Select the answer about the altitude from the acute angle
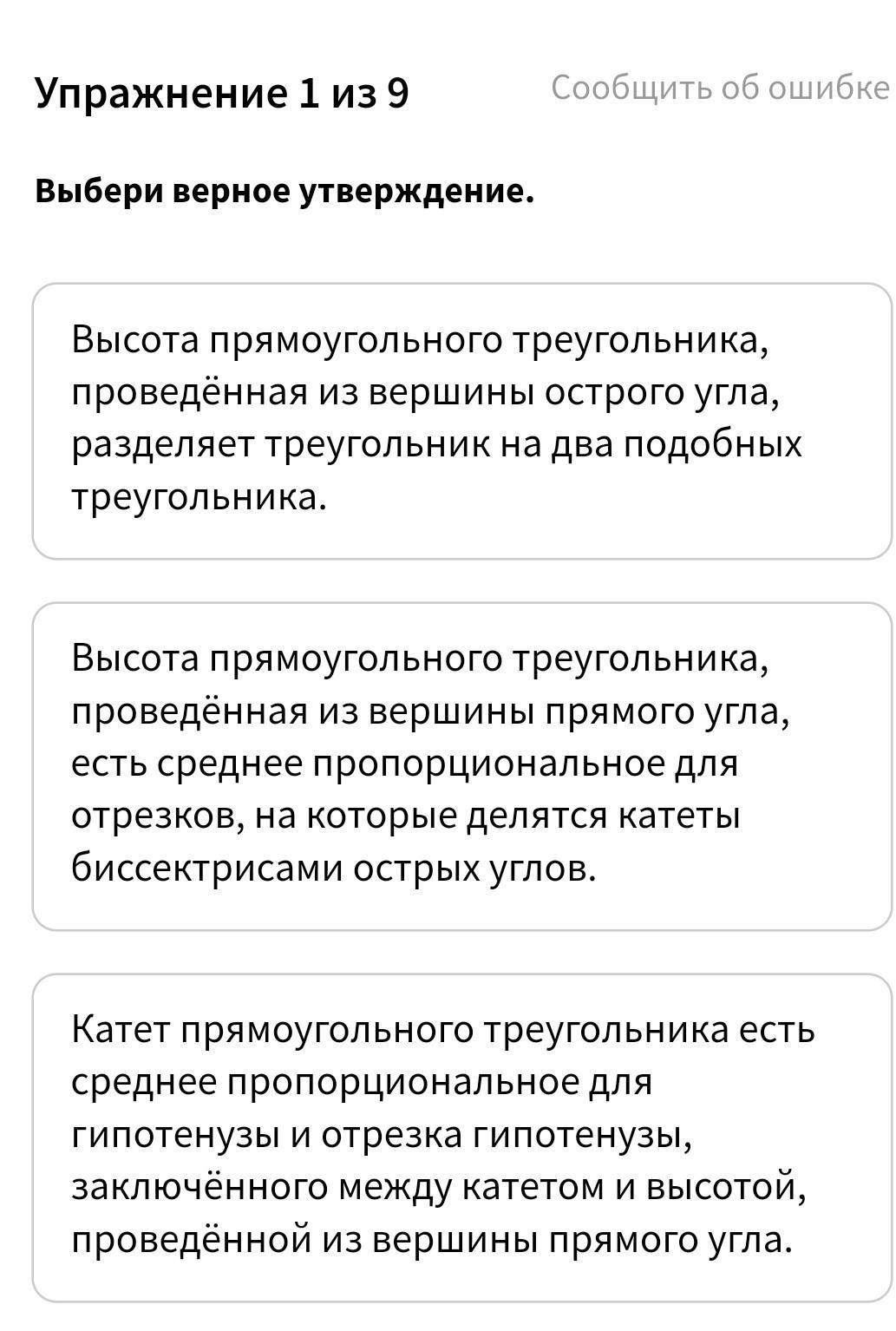This screenshot has height=1331, width=896. tap(462, 421)
